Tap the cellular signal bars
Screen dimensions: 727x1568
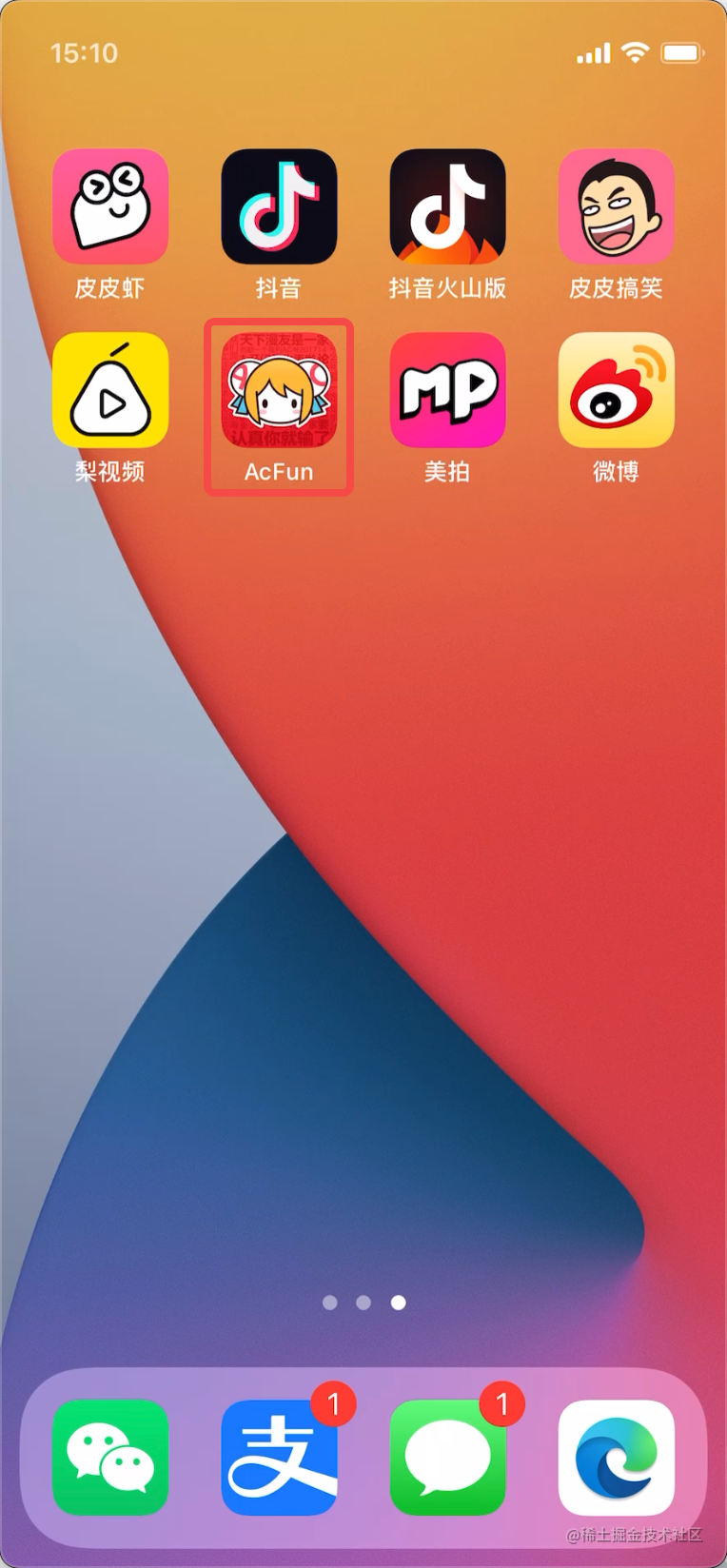pyautogui.click(x=592, y=53)
